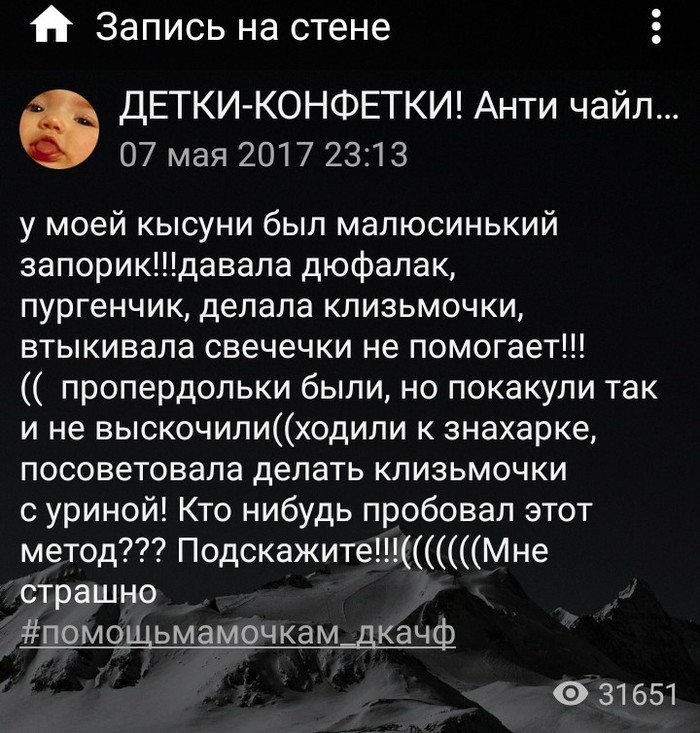The image size is (700, 733).
Task: Open the ДЕТКИ-КОНФЕТКИ group avatar
Action: pos(61,126)
